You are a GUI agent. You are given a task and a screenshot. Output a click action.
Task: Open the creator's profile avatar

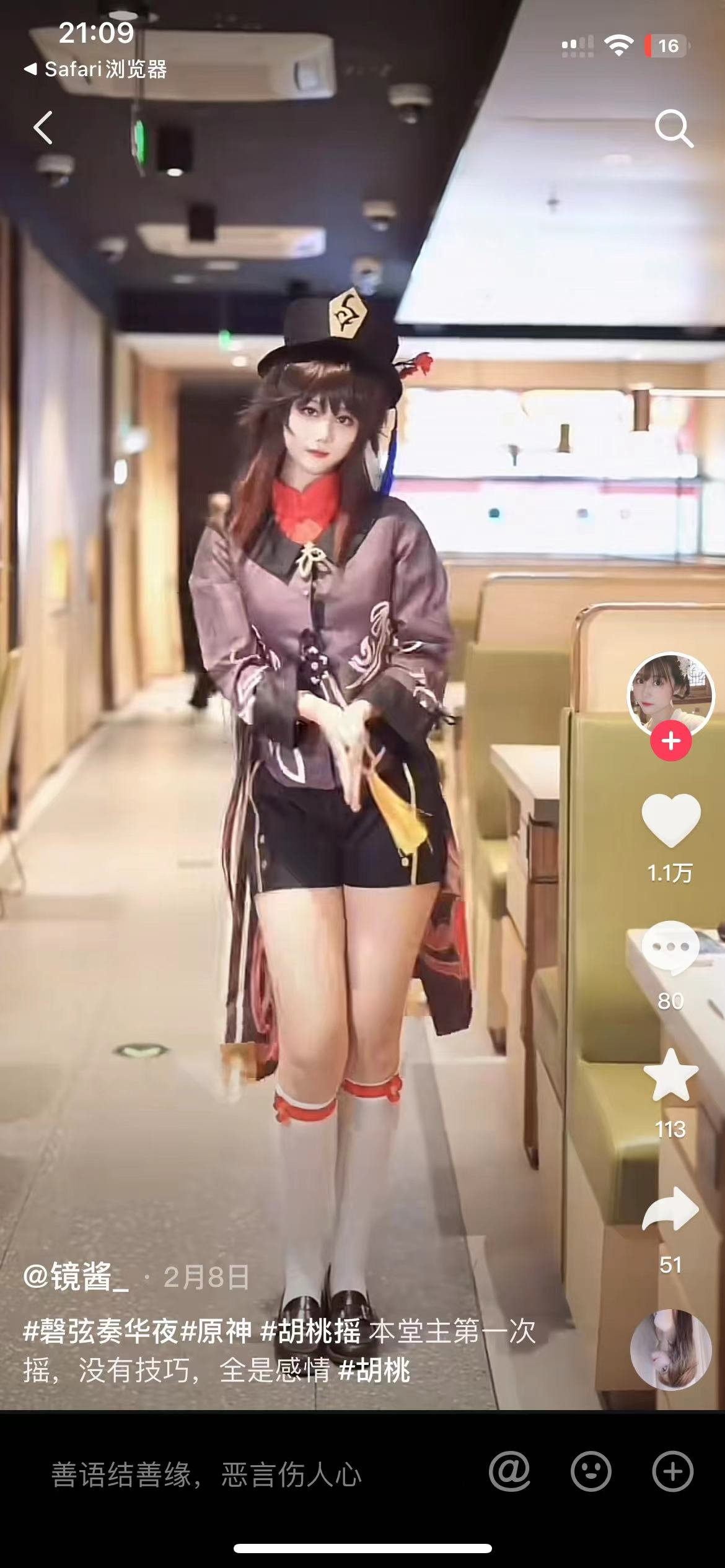tap(670, 694)
